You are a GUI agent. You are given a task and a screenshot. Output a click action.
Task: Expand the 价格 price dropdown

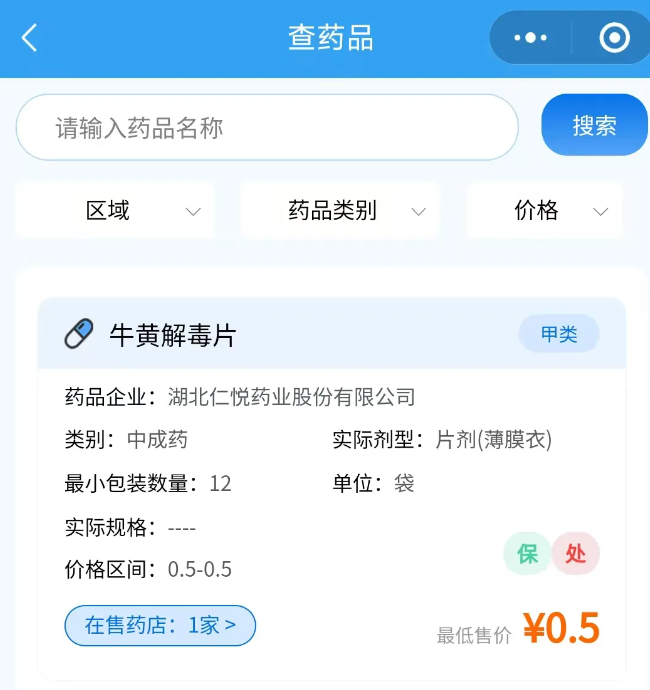[x=545, y=211]
